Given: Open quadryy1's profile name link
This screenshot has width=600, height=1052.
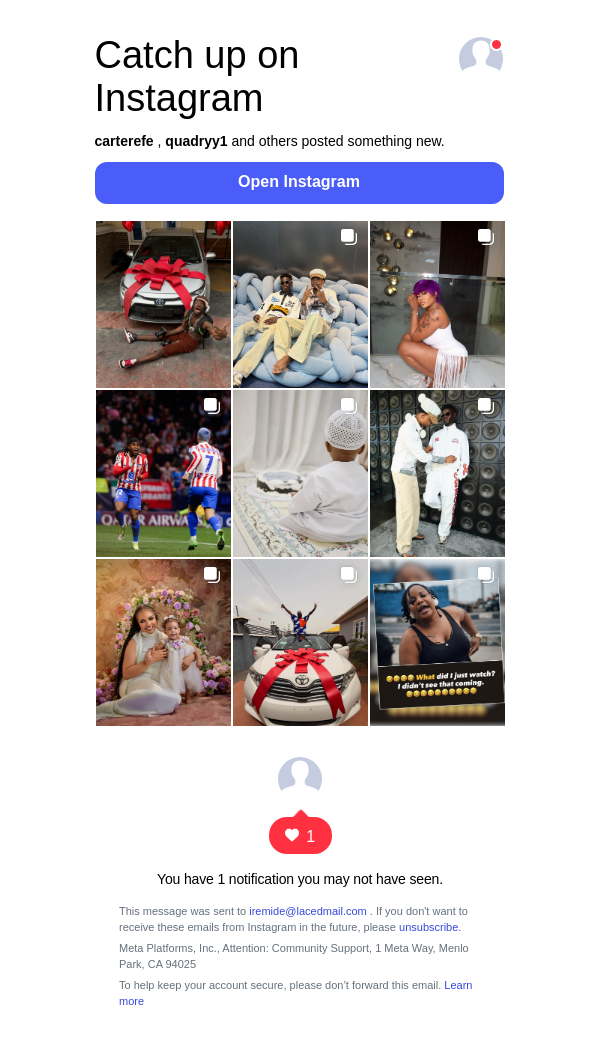Looking at the screenshot, I should click(196, 141).
